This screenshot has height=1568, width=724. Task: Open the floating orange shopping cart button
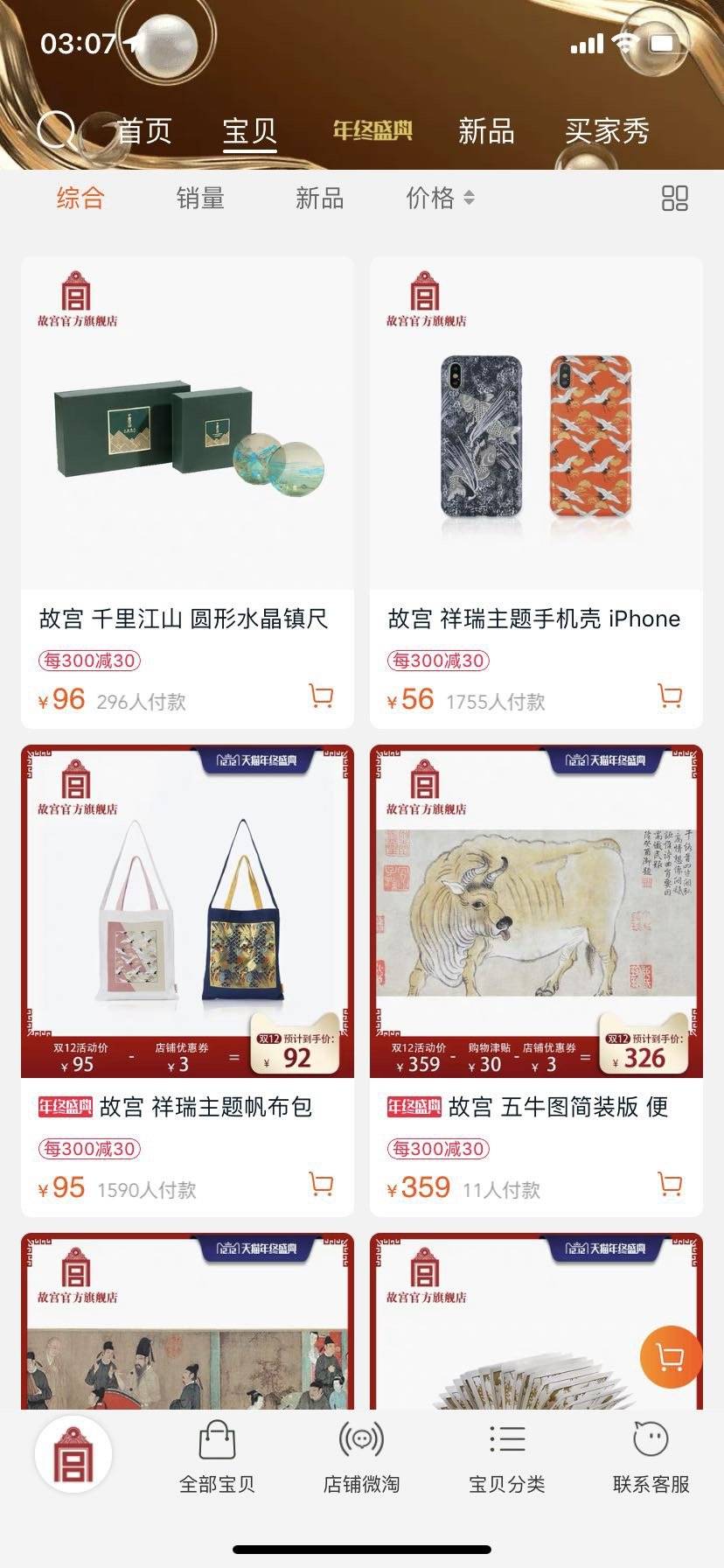point(671,1357)
